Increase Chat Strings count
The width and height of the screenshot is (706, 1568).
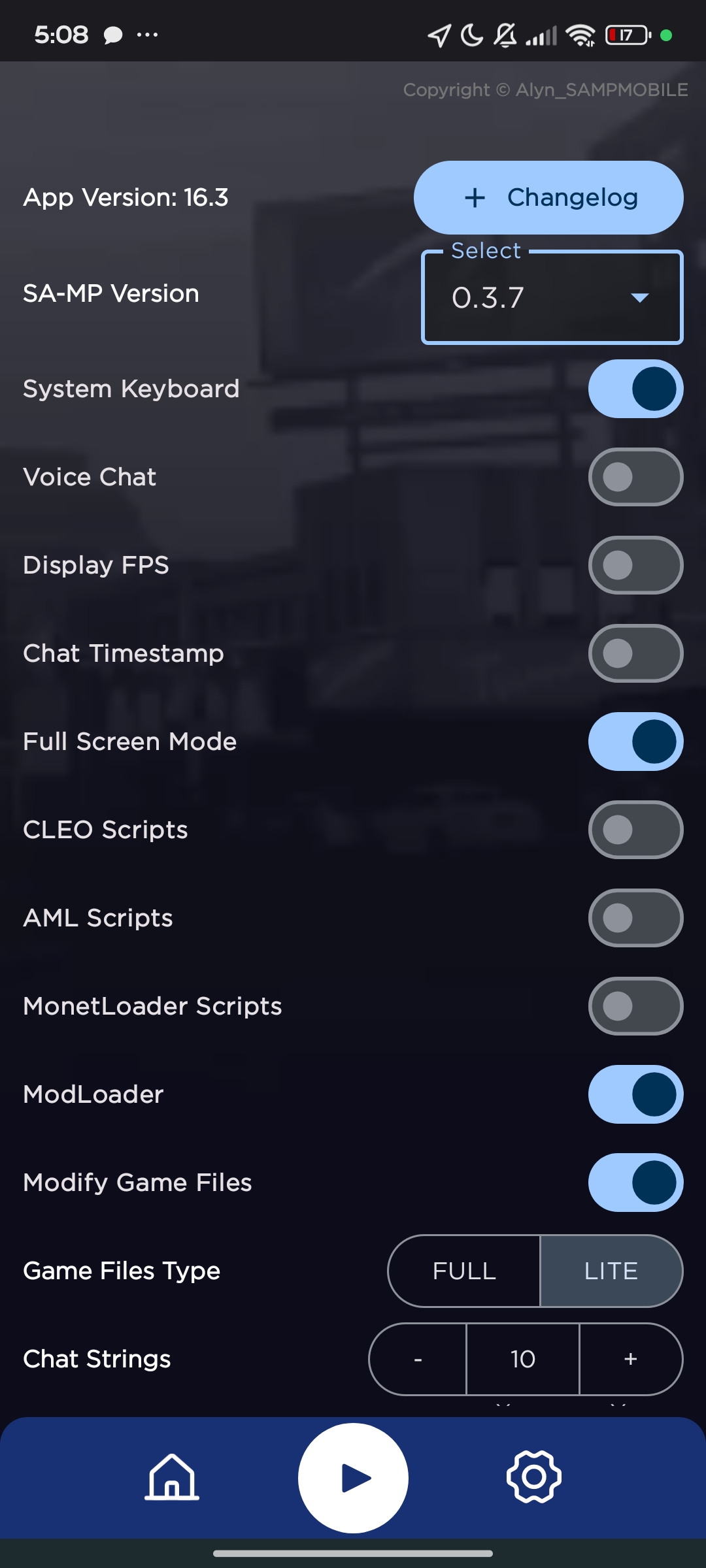pyautogui.click(x=630, y=1359)
